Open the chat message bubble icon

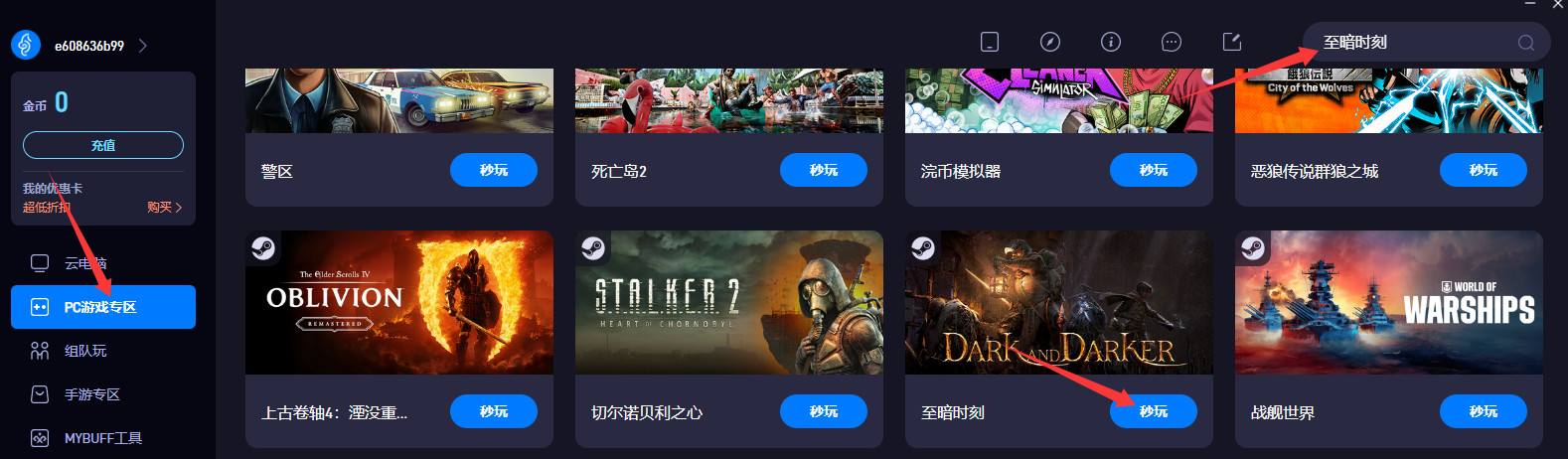coord(1172,42)
